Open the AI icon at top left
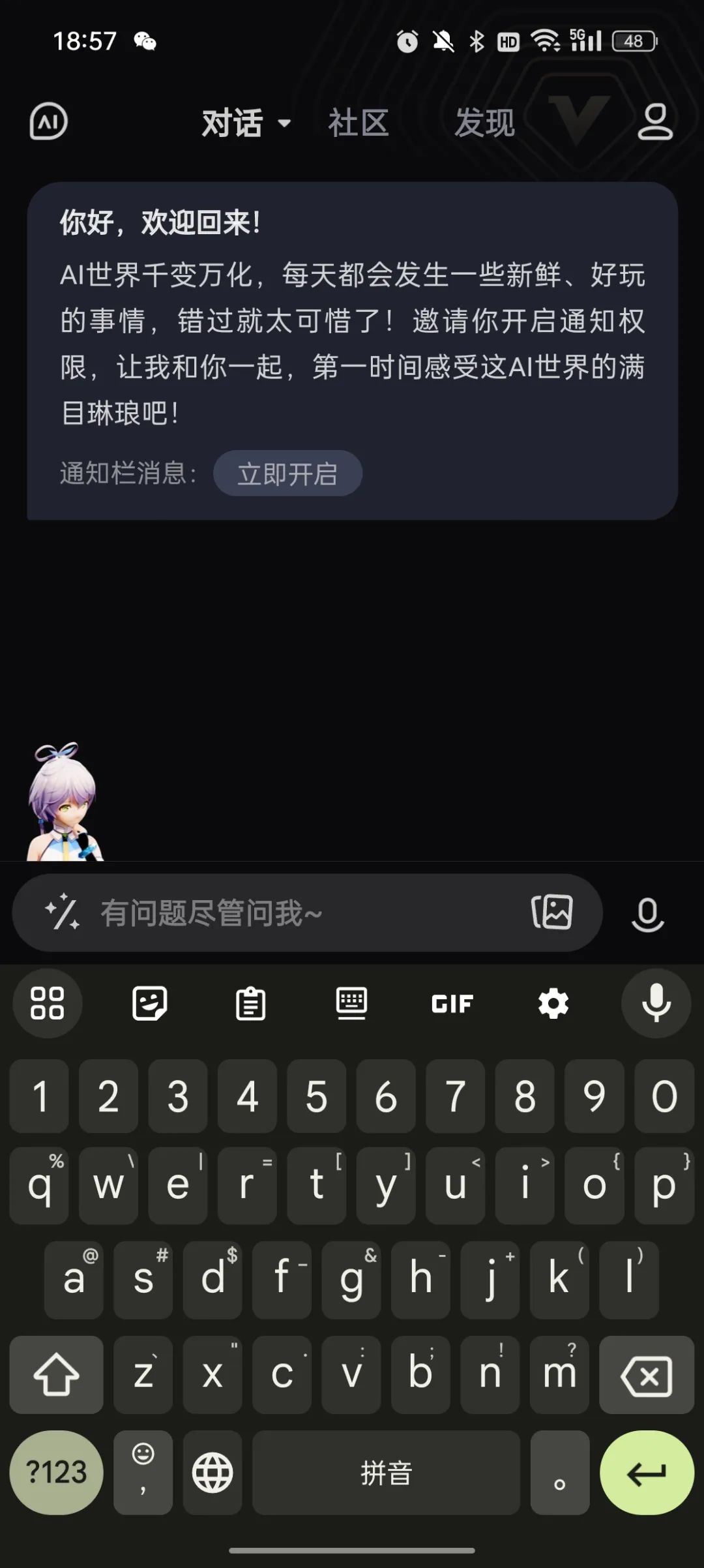The height and width of the screenshot is (1568, 704). click(48, 121)
